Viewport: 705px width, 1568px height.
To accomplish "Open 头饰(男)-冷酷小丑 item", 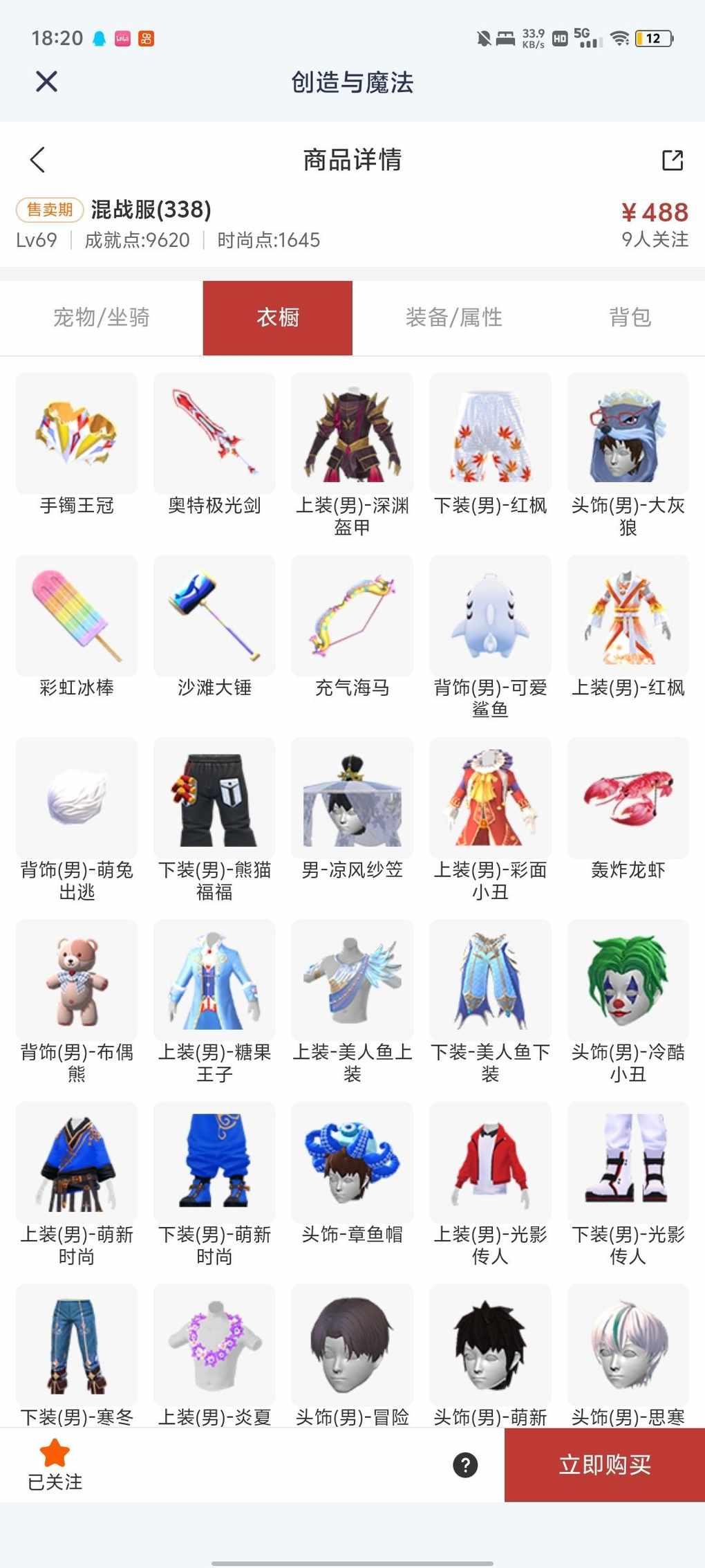I will [x=628, y=1002].
